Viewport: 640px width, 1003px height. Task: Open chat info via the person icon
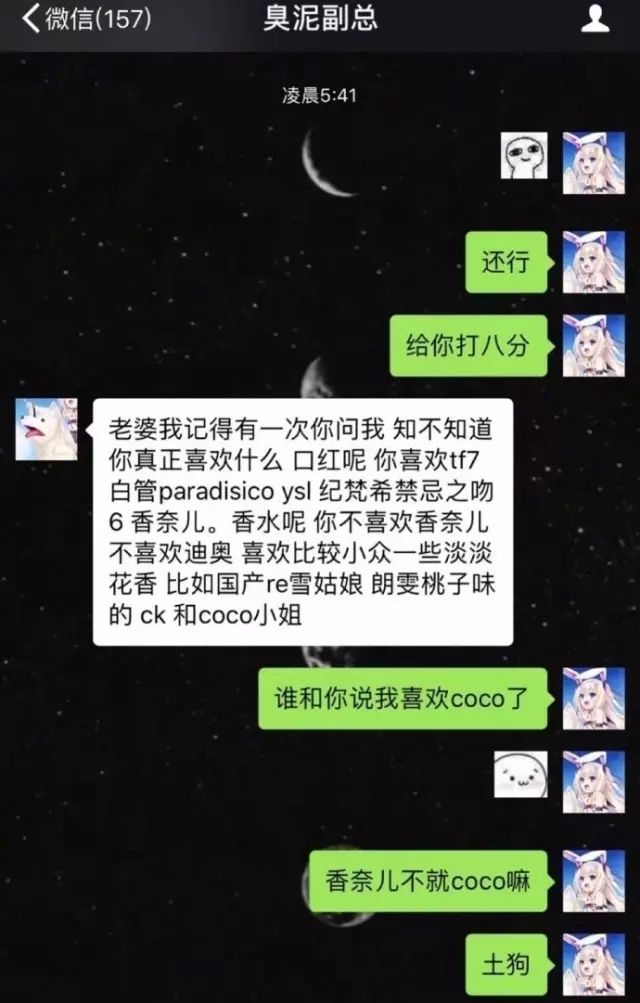coord(595,19)
